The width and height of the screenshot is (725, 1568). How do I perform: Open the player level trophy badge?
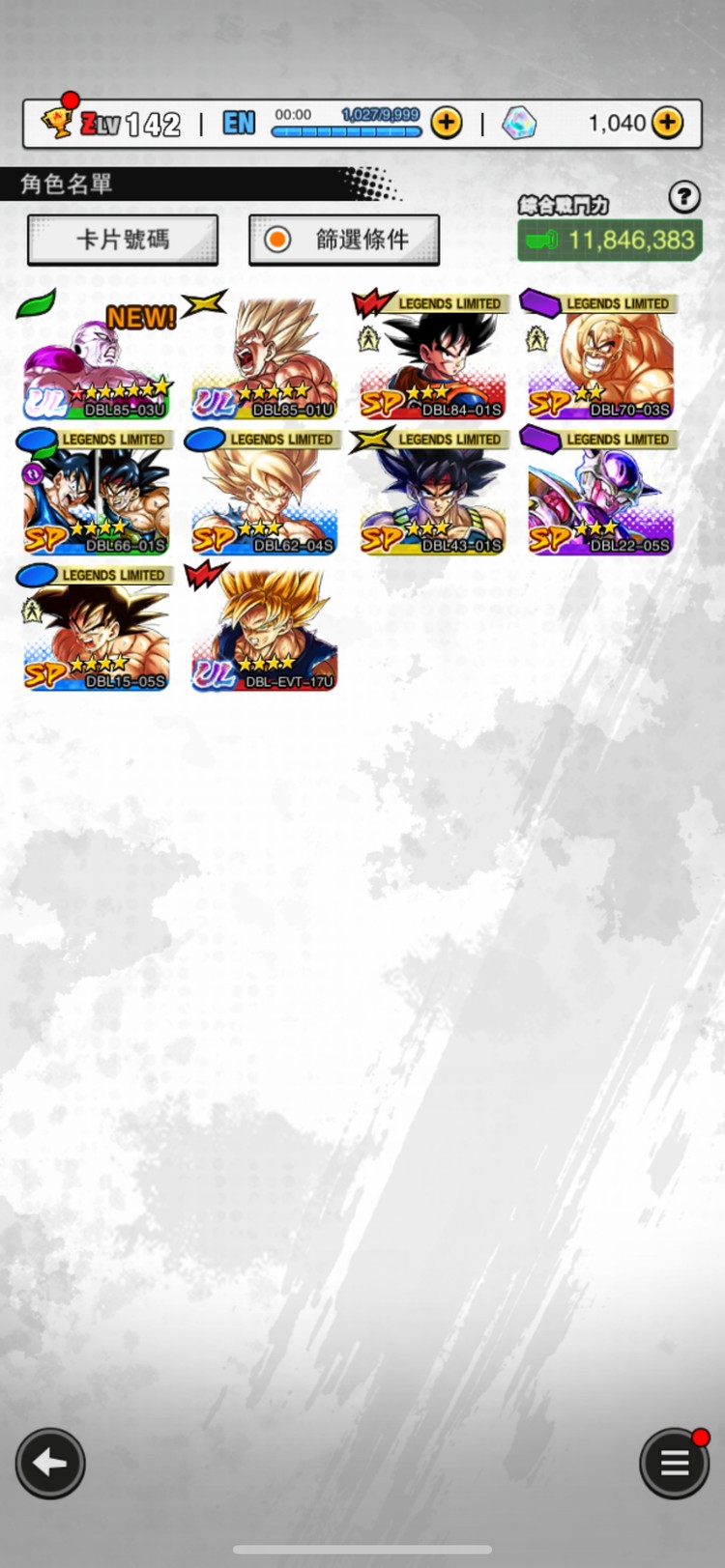60,122
